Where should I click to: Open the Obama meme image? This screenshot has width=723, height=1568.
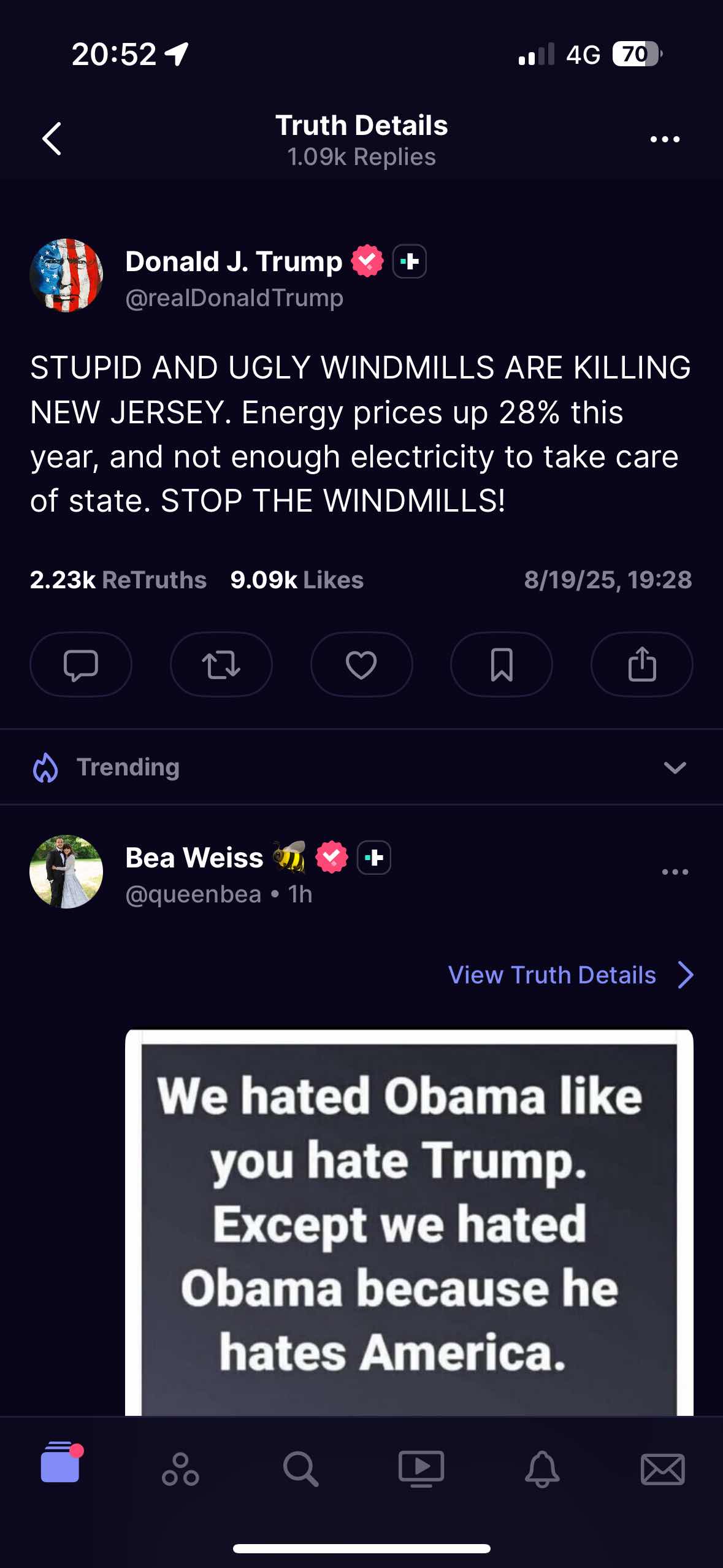(x=408, y=1221)
